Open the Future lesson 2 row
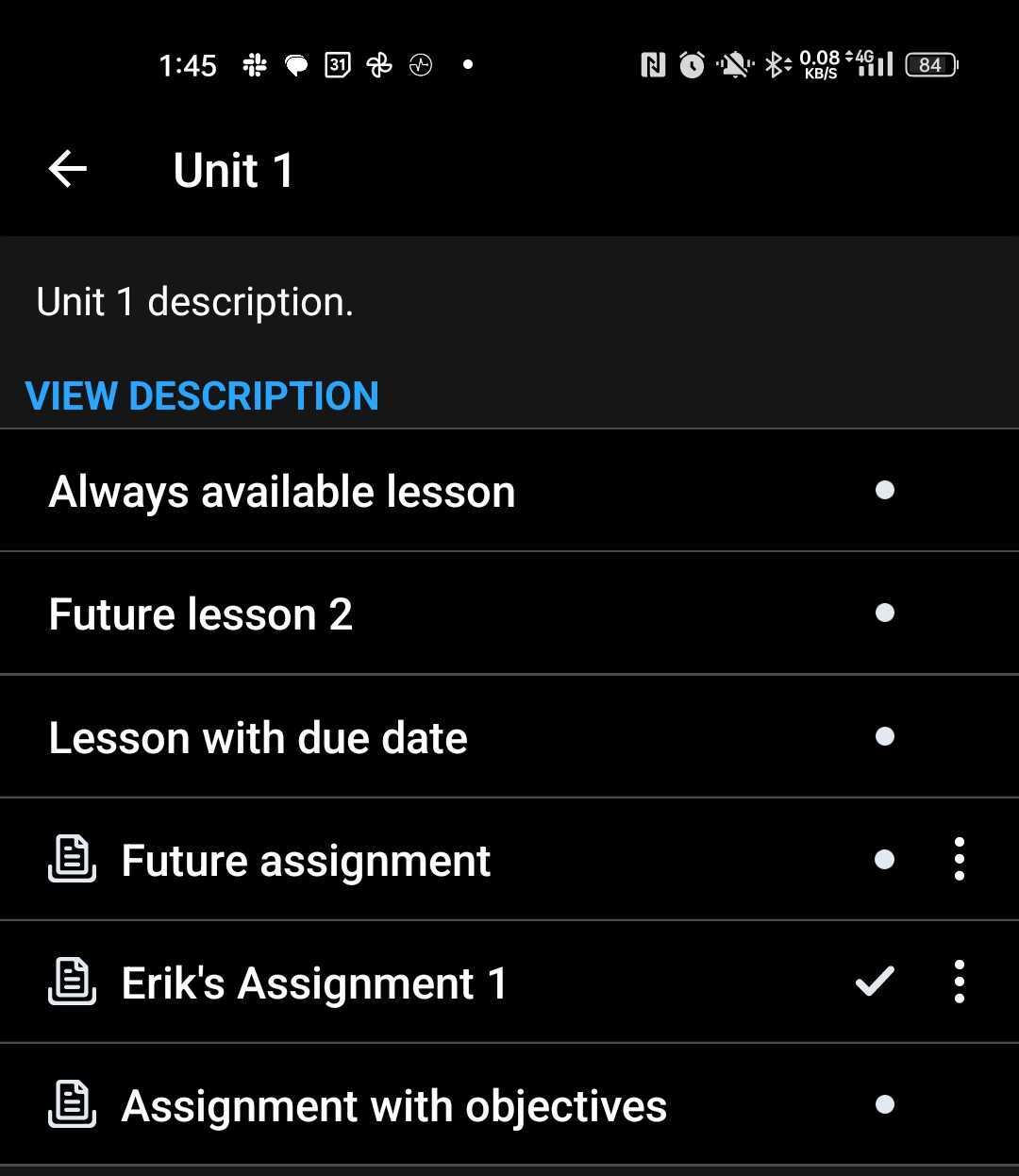Screen dimensions: 1019x1176 click(201, 614)
